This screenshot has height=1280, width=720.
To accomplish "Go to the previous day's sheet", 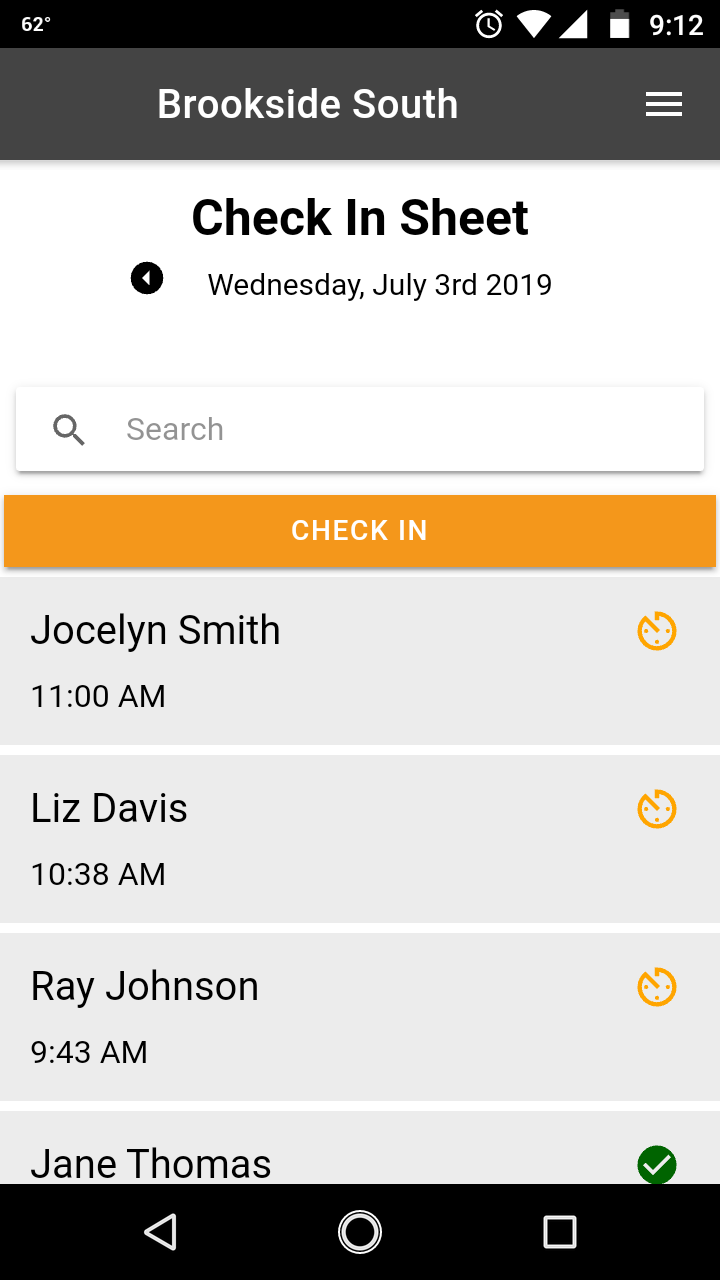I will [147, 278].
